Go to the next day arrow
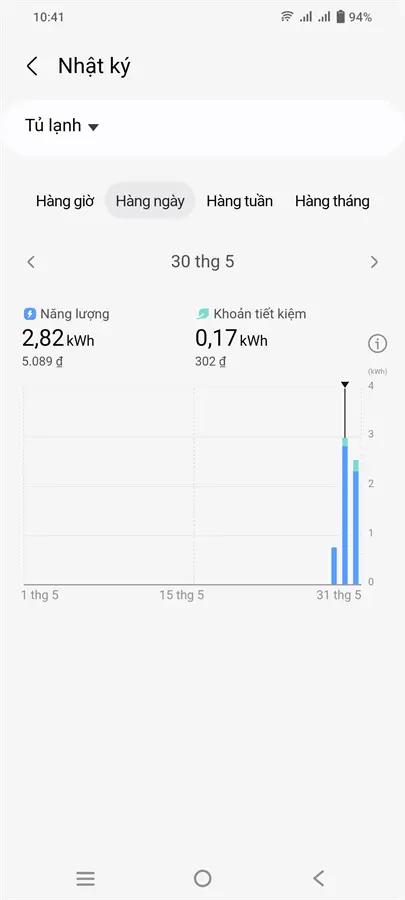This screenshot has width=405, height=900. coord(374,262)
